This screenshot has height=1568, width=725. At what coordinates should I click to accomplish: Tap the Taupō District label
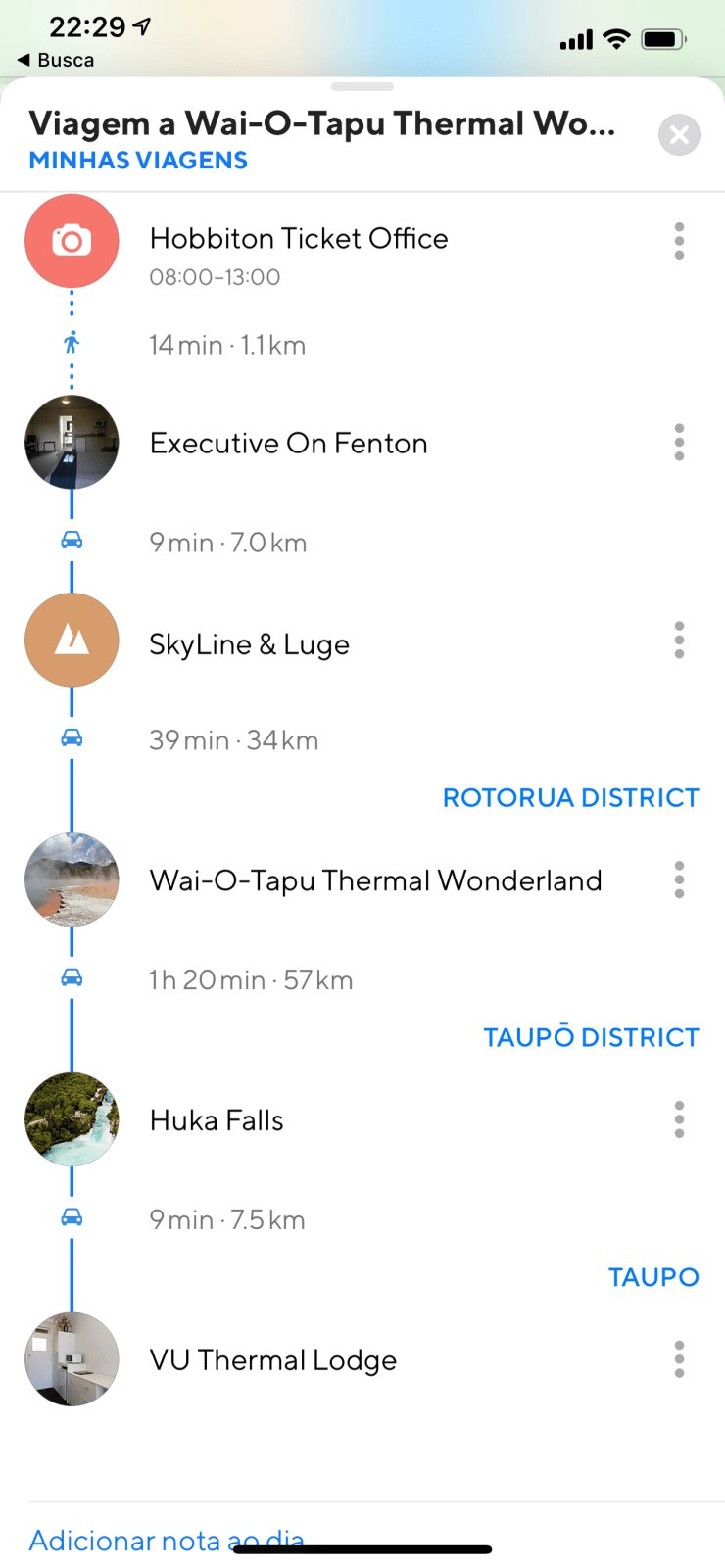(591, 1038)
